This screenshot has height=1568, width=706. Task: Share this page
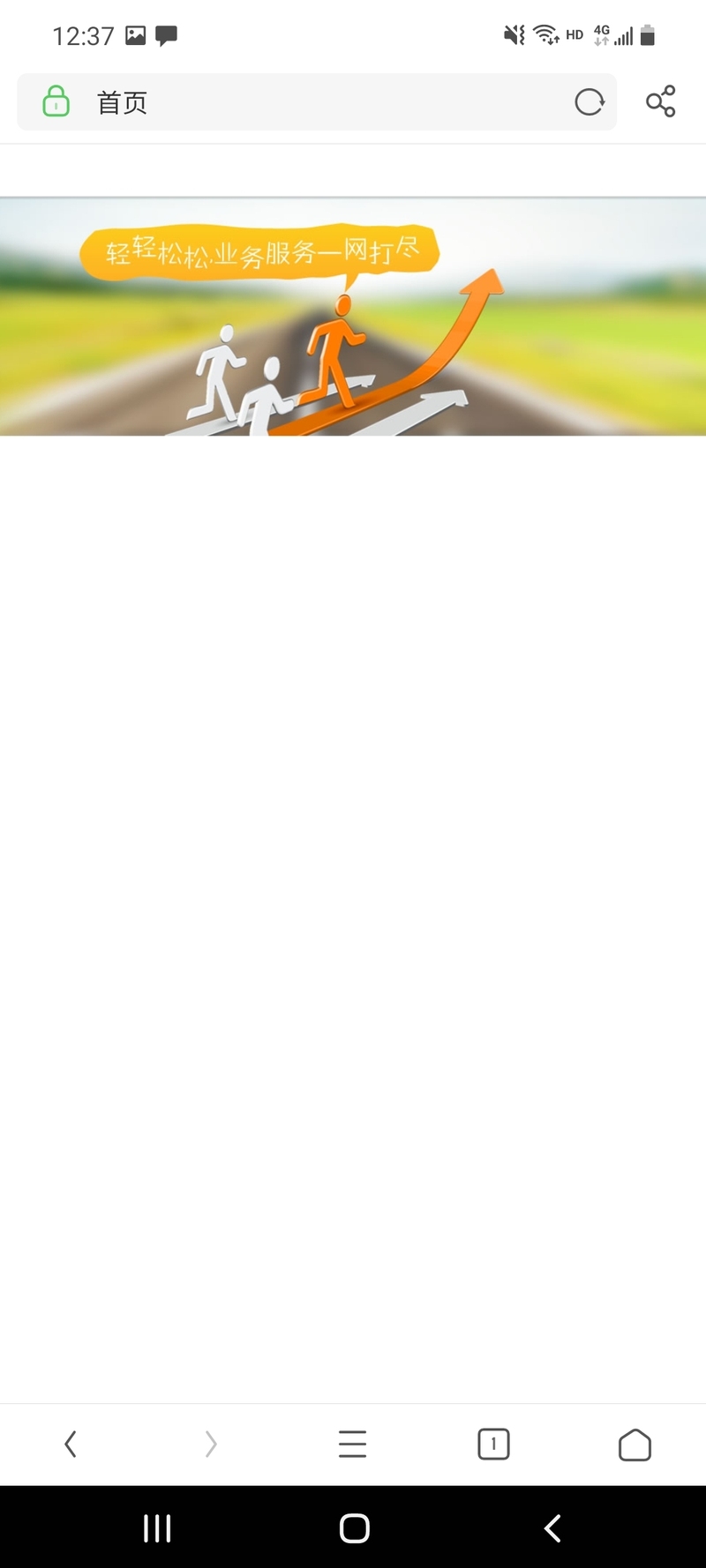coord(660,101)
